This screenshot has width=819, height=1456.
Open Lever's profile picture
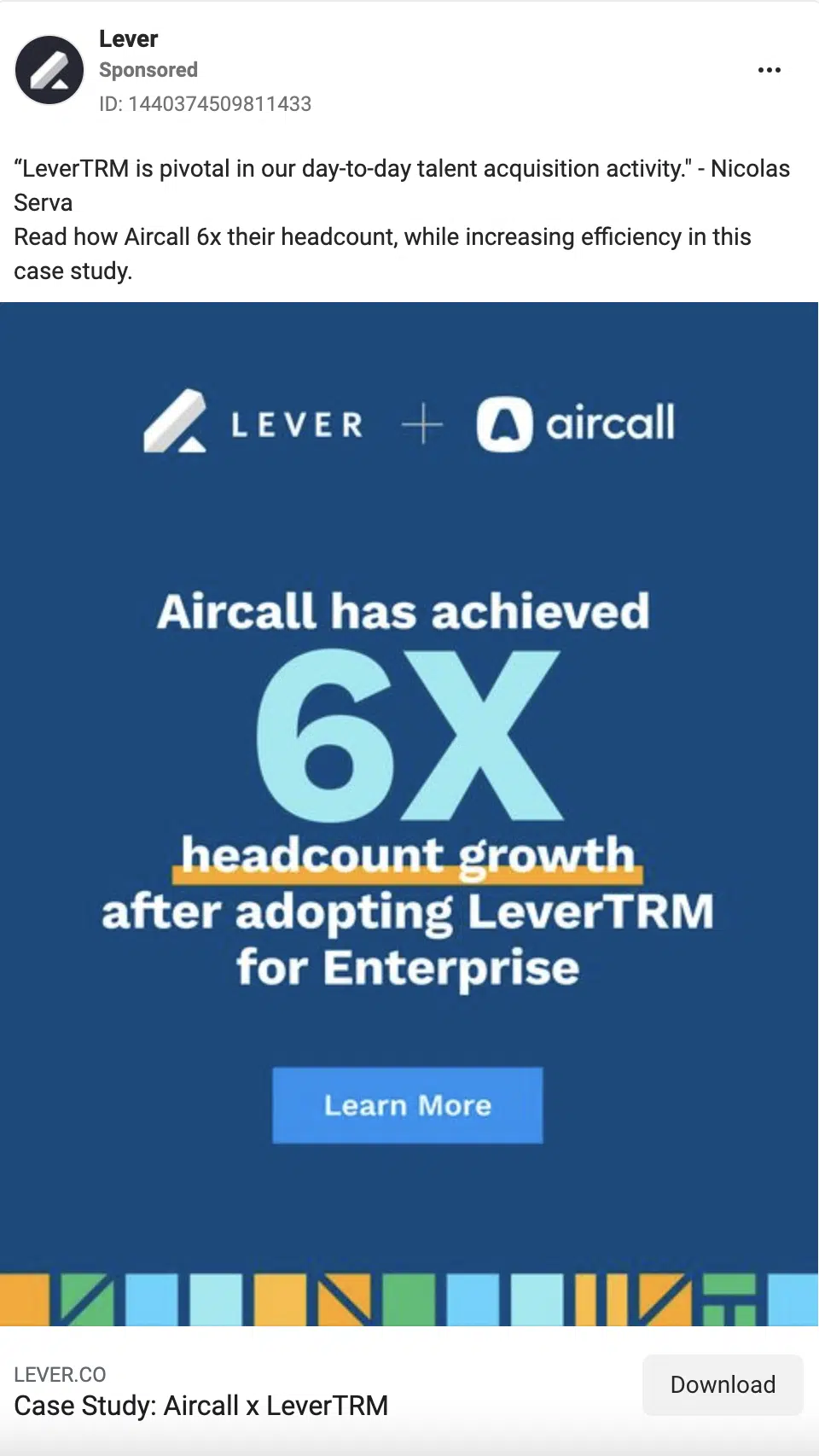click(49, 70)
